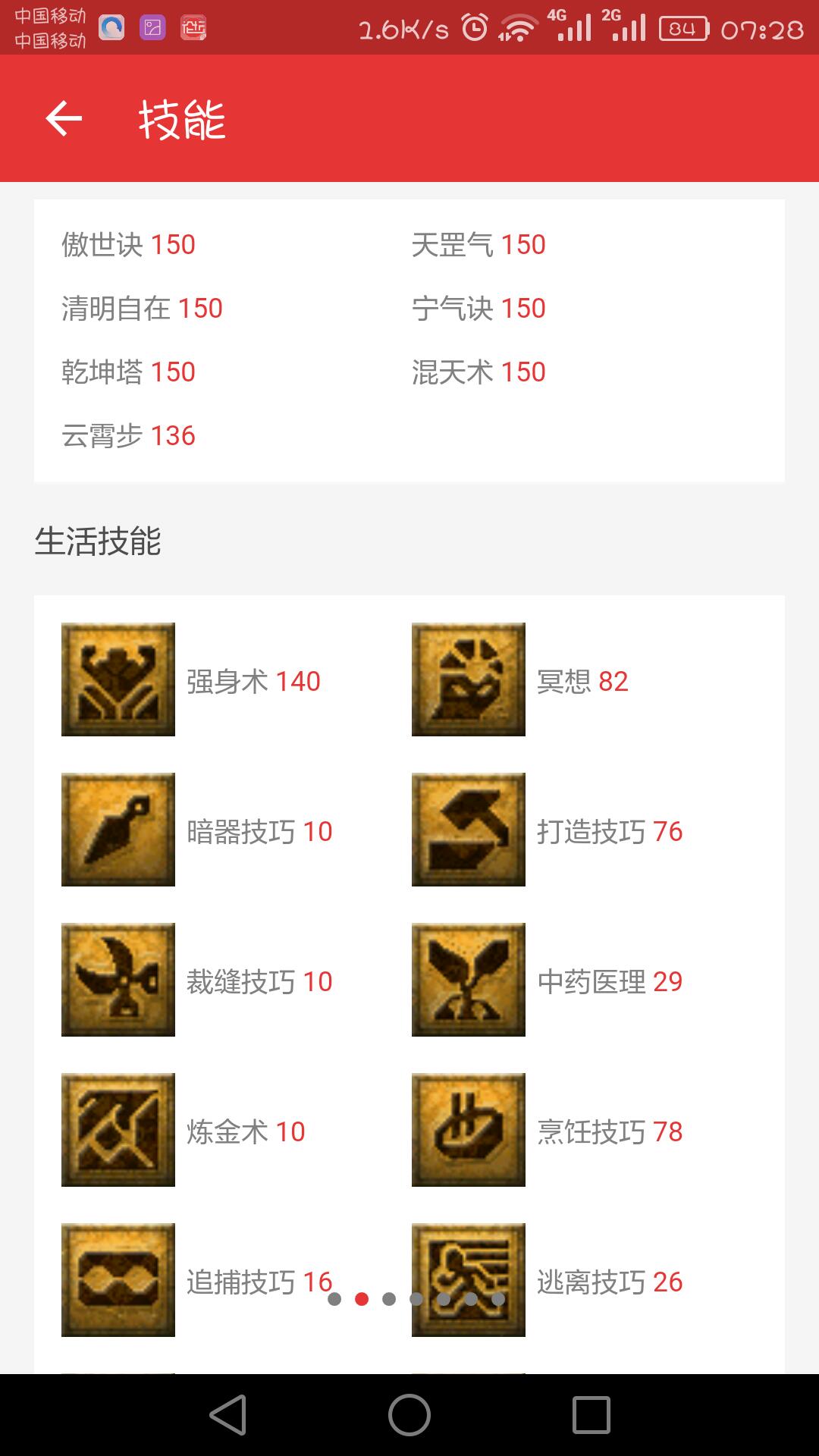
Task: Select the 打造技巧 skill icon
Action: 469,830
